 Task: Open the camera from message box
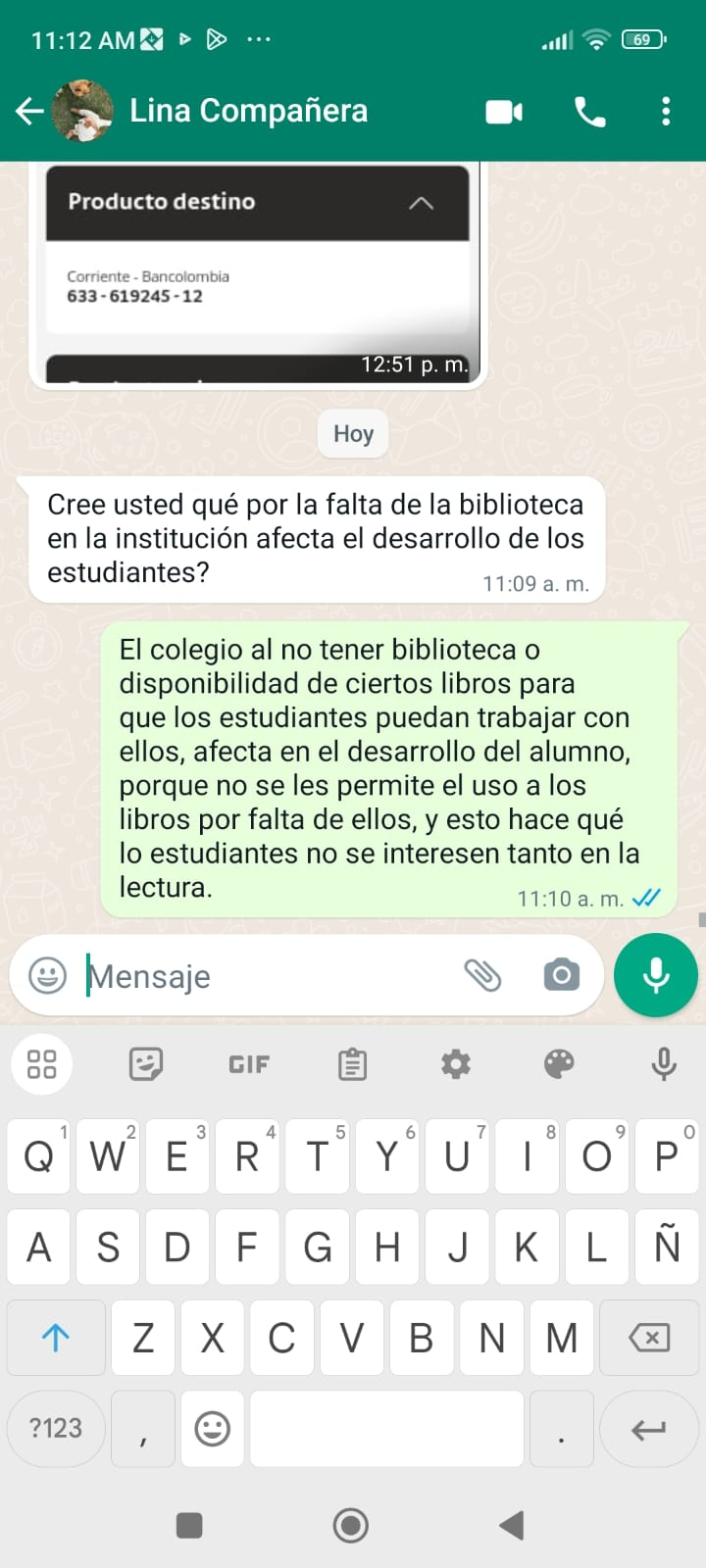pyautogui.click(x=561, y=975)
